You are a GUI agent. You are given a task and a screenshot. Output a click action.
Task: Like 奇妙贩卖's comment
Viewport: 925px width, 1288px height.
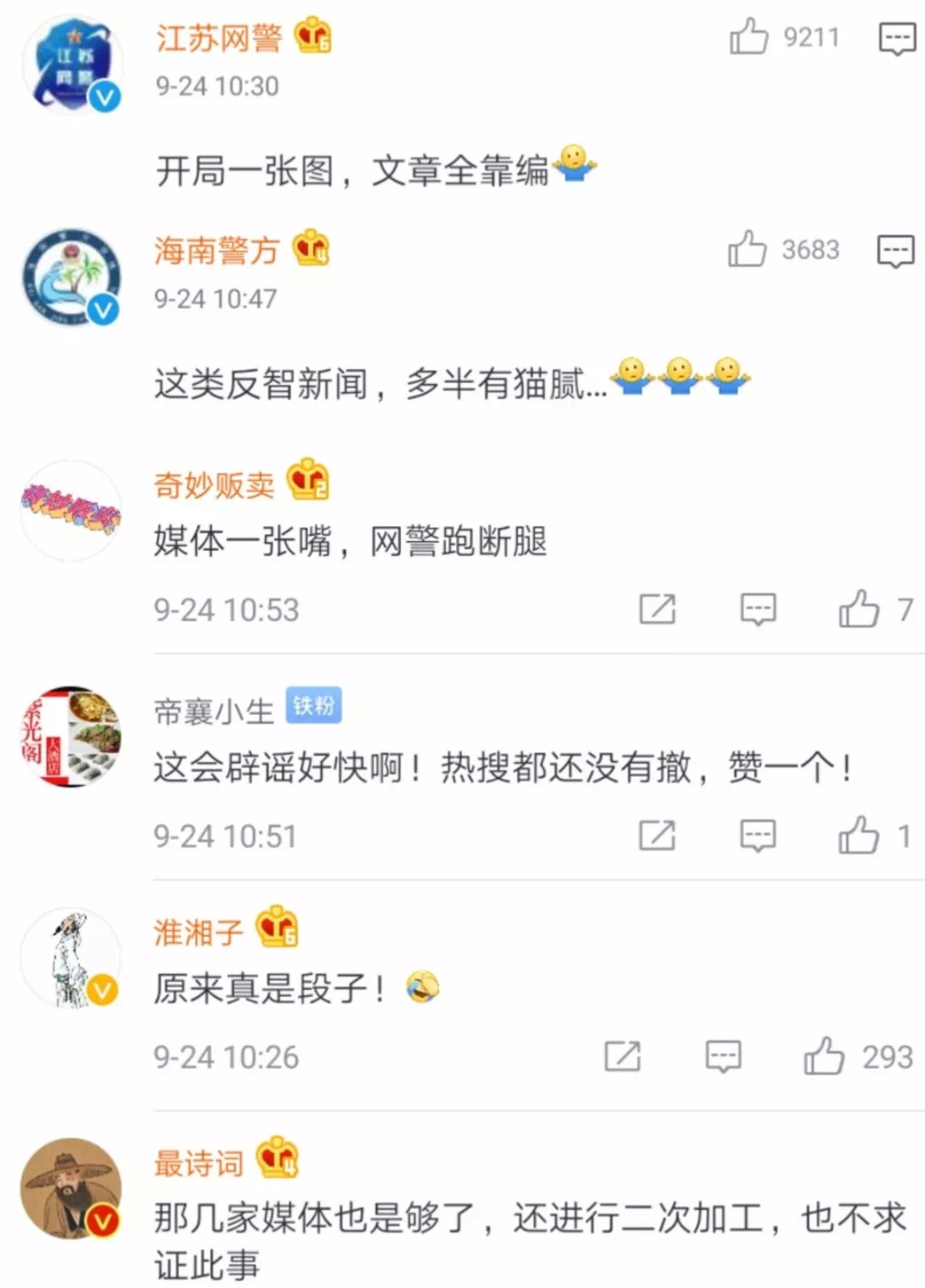click(858, 609)
